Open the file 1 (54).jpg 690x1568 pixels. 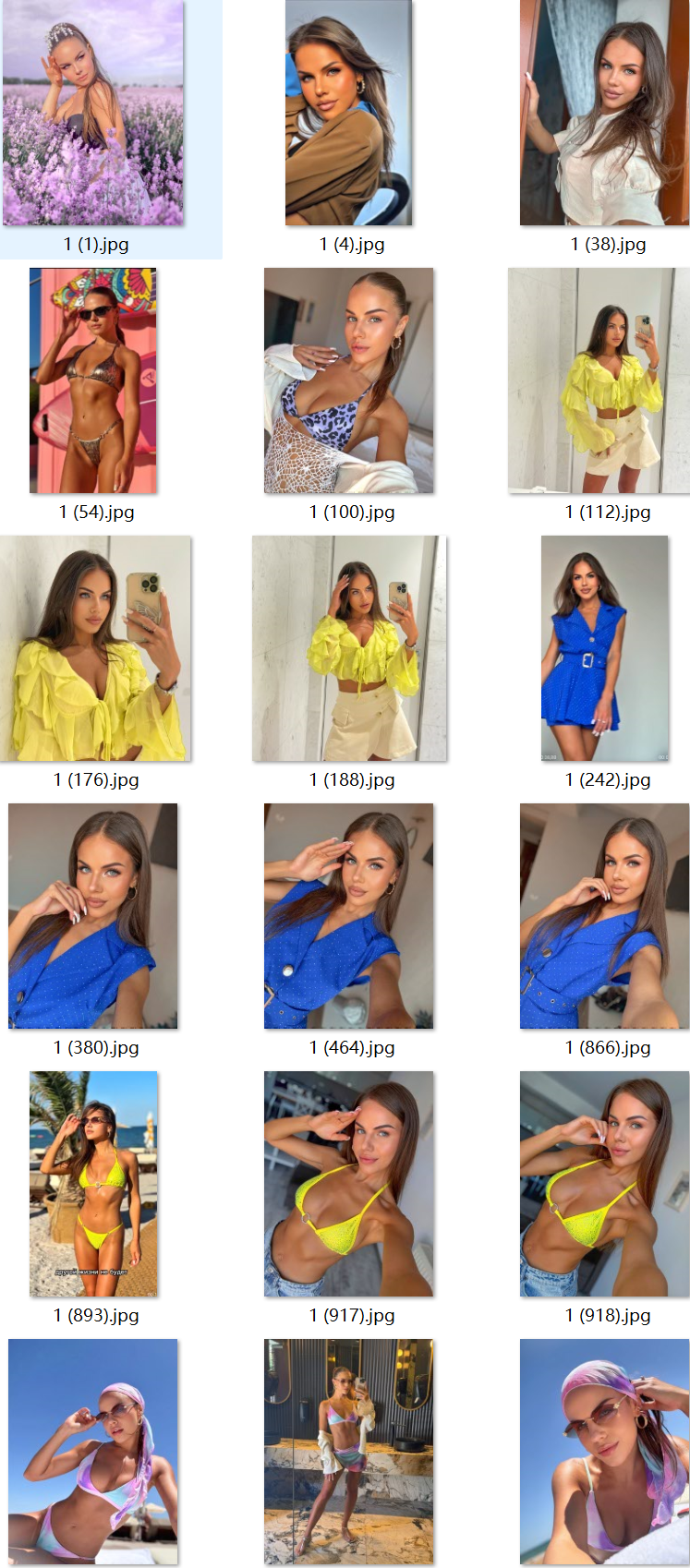click(x=93, y=380)
